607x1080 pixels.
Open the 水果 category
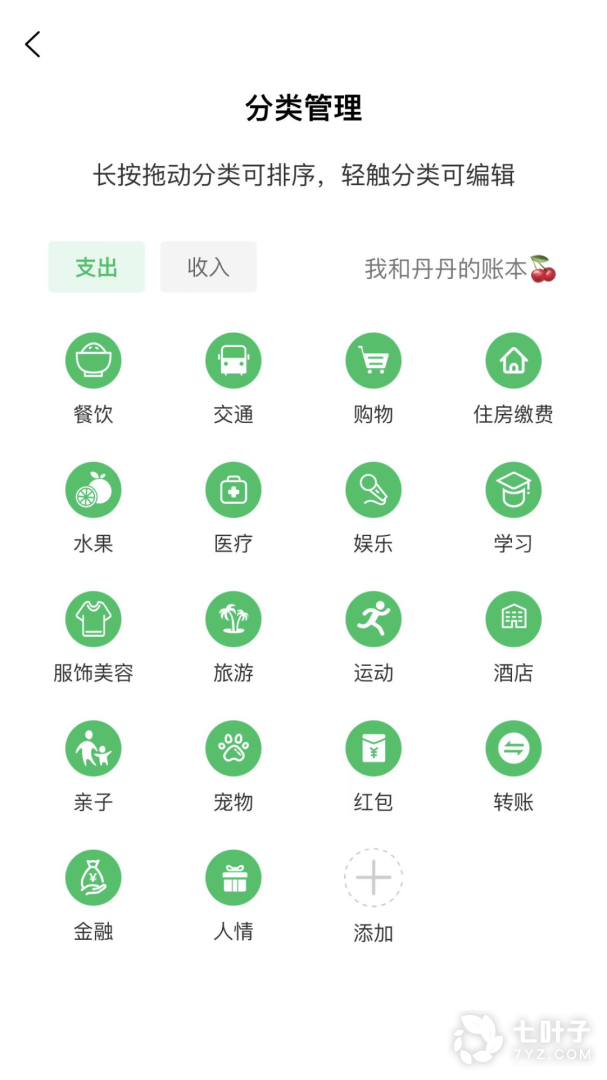click(93, 490)
